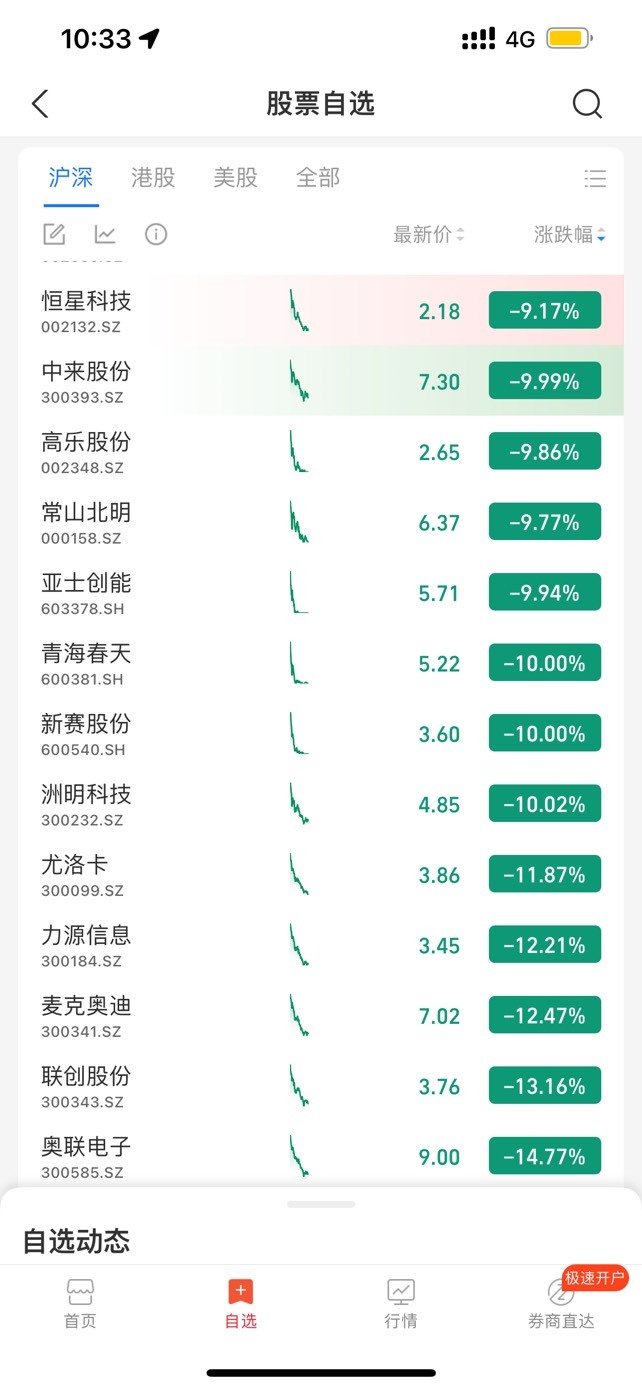Switch to the 港股 tab

[153, 178]
